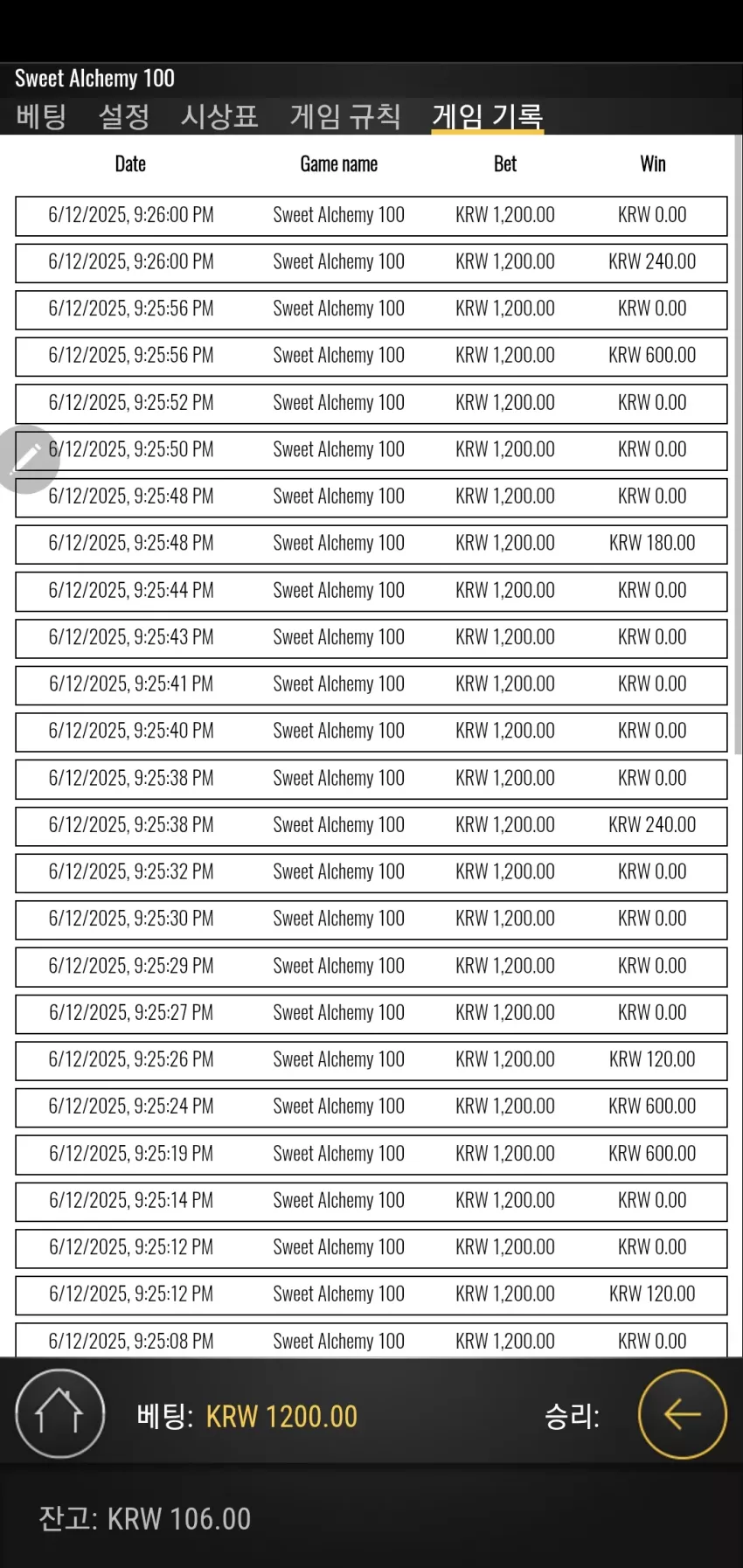The image size is (743, 1568).
Task: Open the 게임 규칙 tab
Action: tap(345, 116)
